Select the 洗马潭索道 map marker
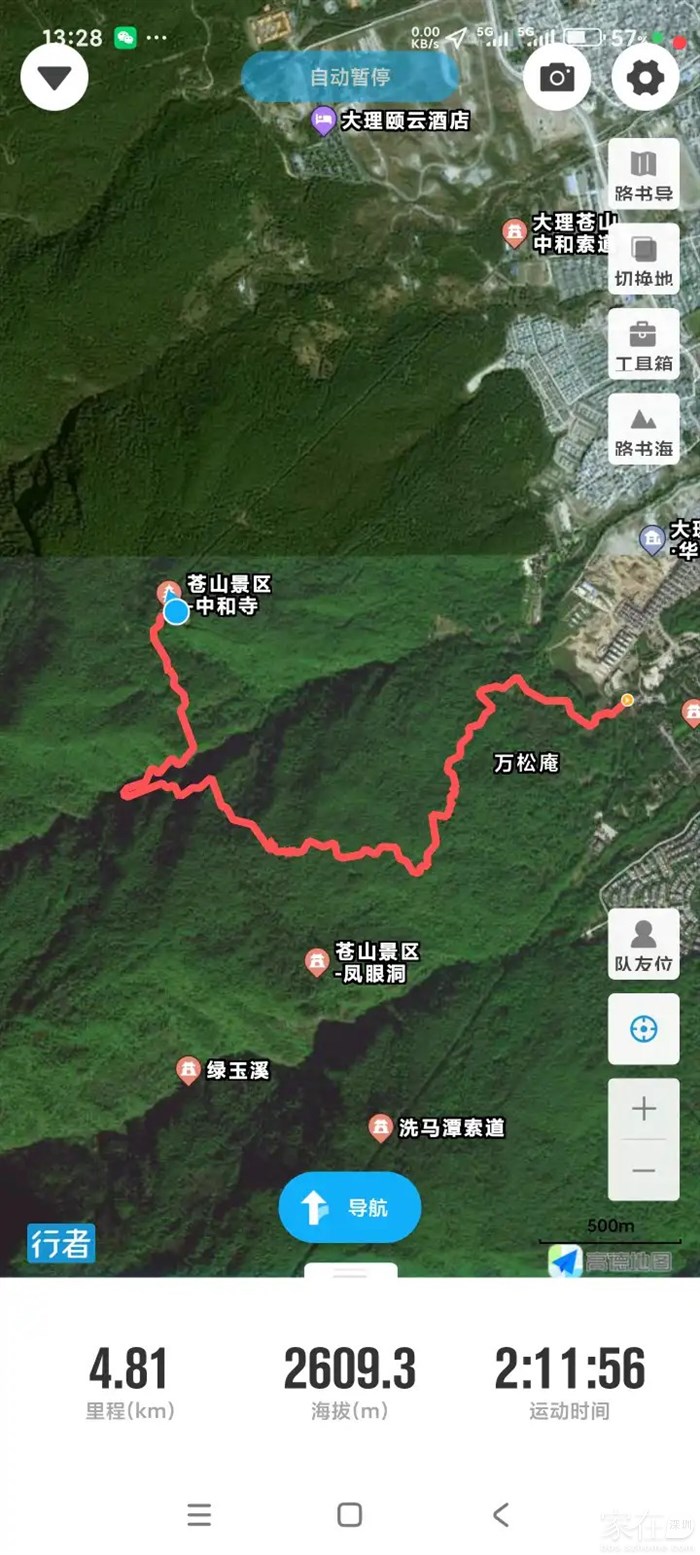Viewport: 700px width, 1555px height. 380,1128
